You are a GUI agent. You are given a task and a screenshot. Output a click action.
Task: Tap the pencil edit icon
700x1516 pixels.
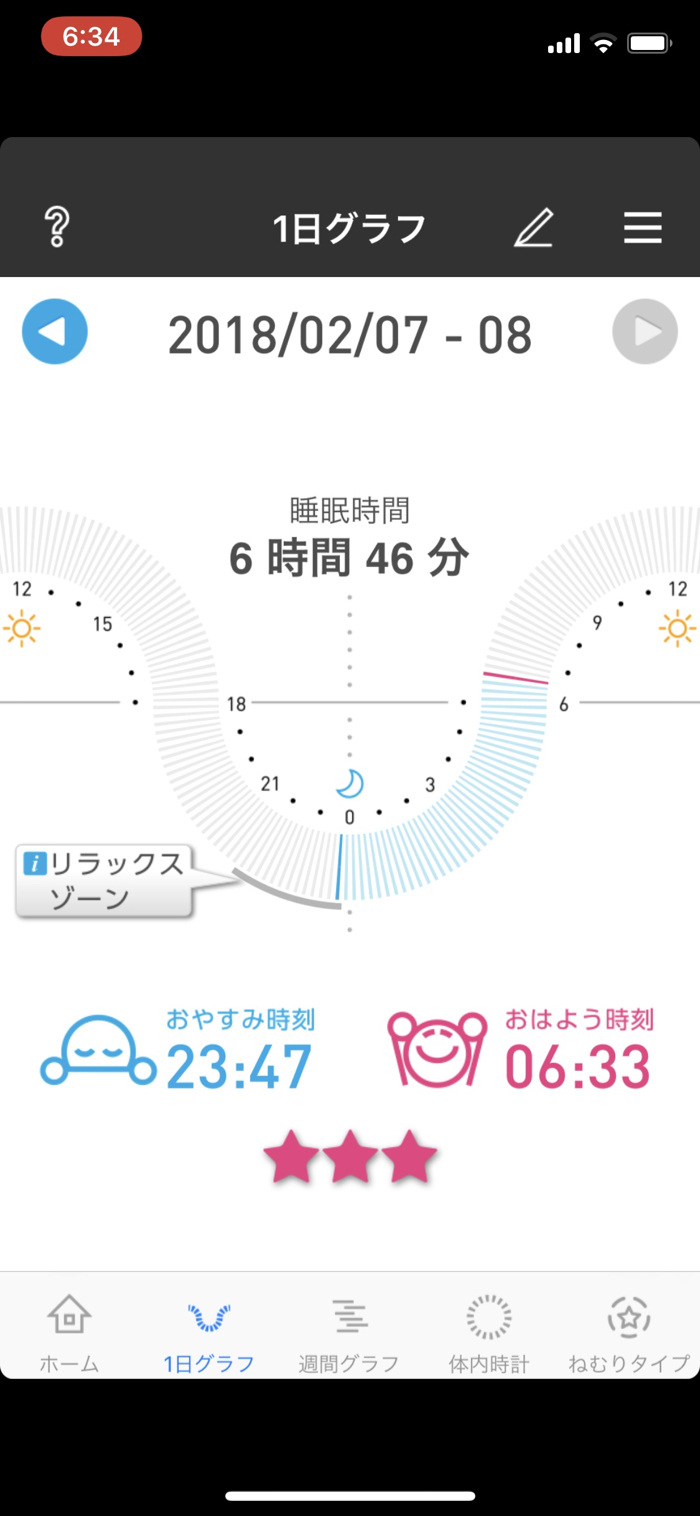coord(533,228)
